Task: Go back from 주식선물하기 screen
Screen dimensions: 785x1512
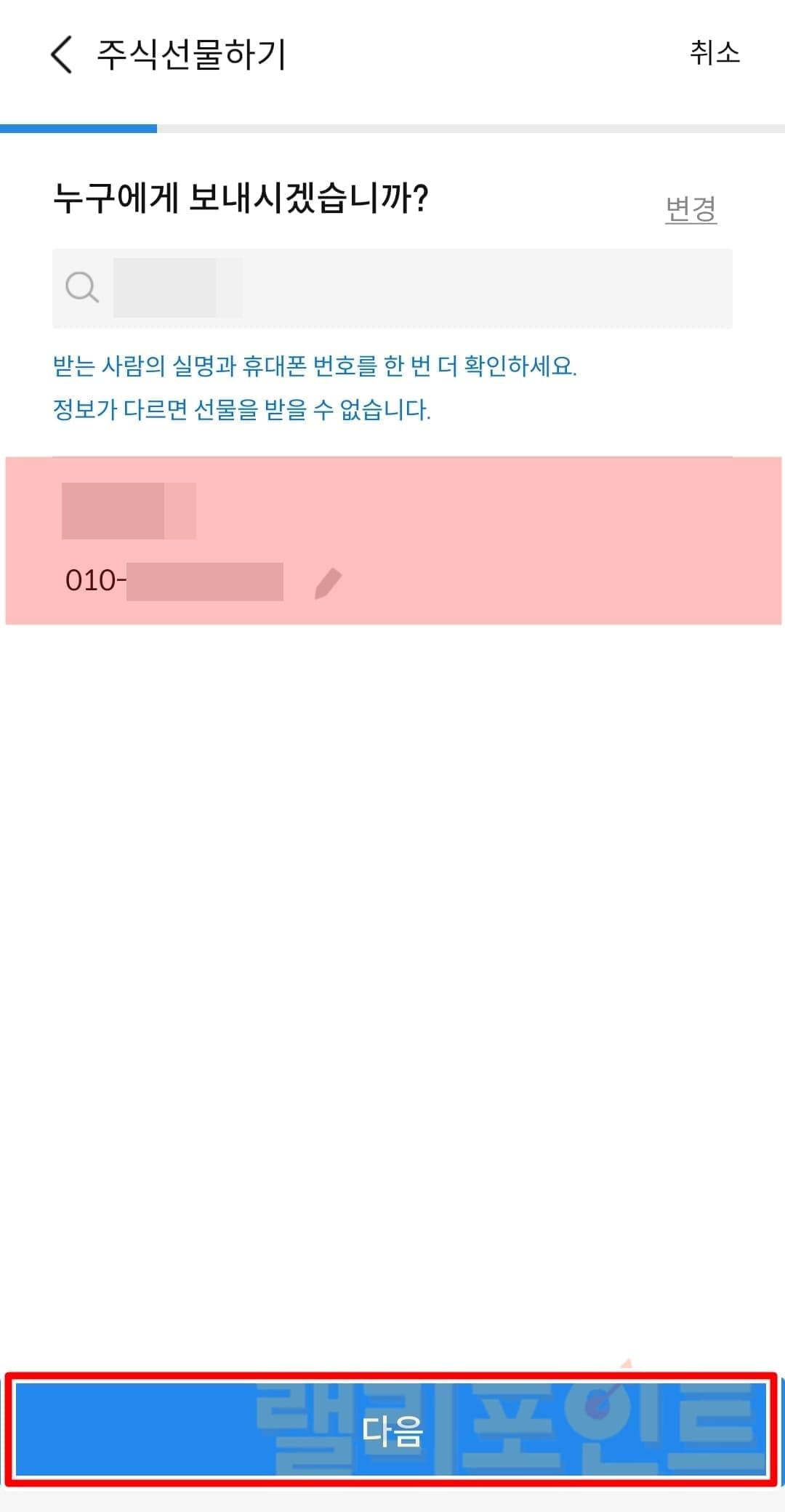Action: (62, 55)
